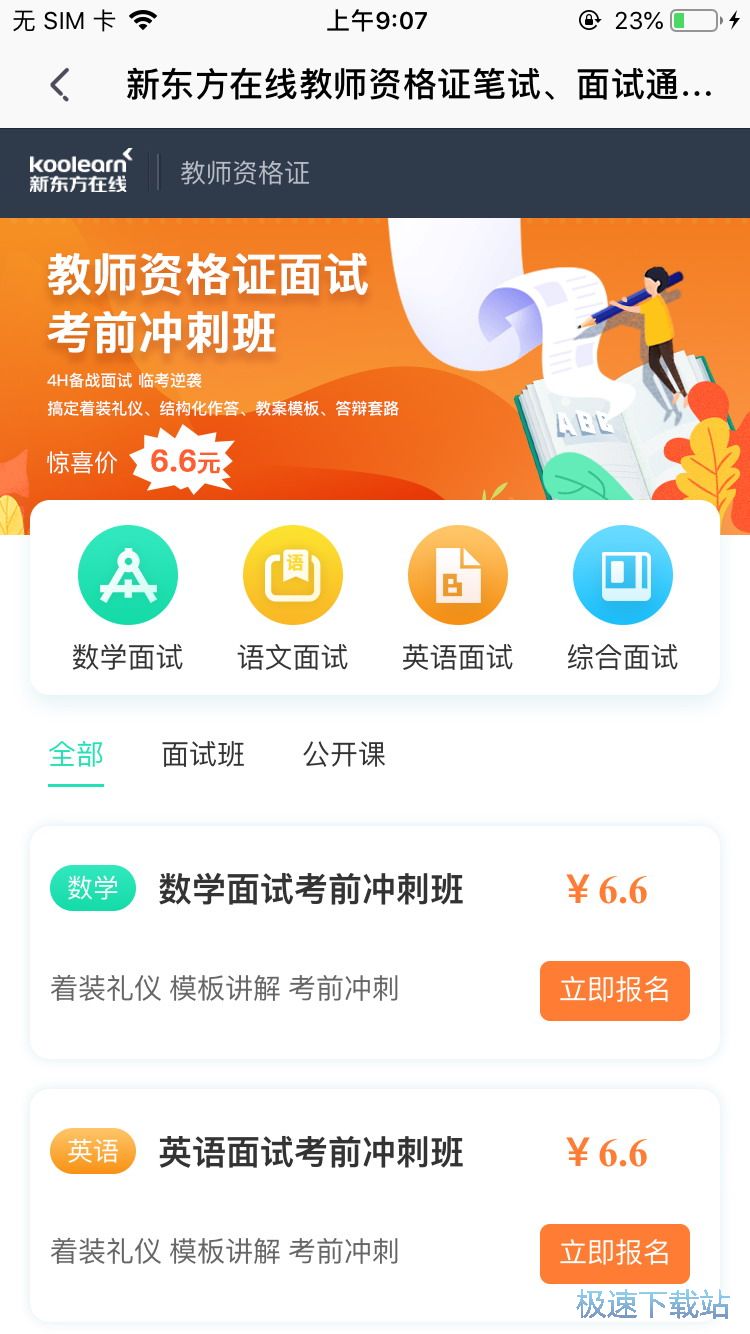This screenshot has height=1334, width=750.
Task: Open the 数学面试考前冲刺班 course card
Action: point(310,890)
